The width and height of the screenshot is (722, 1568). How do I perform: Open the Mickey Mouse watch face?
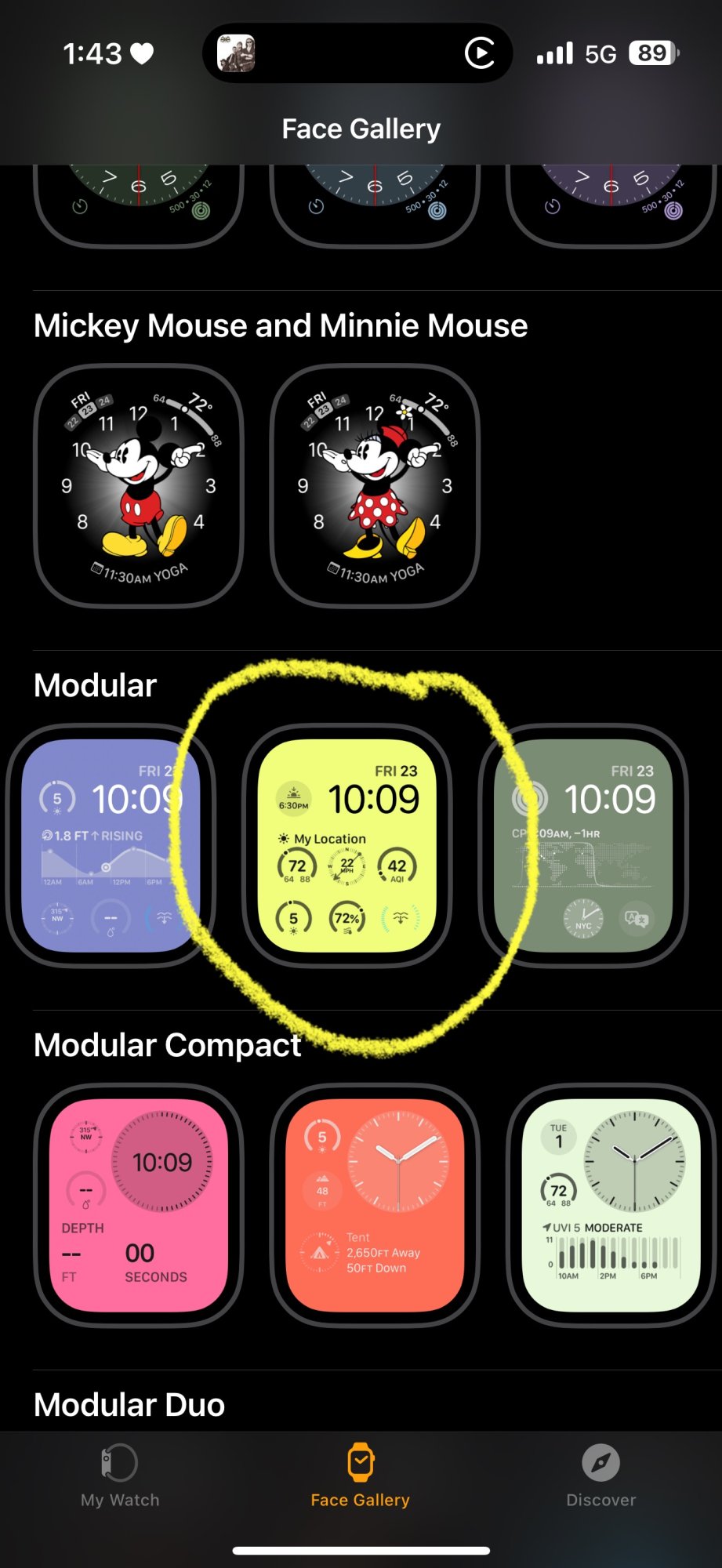[x=138, y=486]
